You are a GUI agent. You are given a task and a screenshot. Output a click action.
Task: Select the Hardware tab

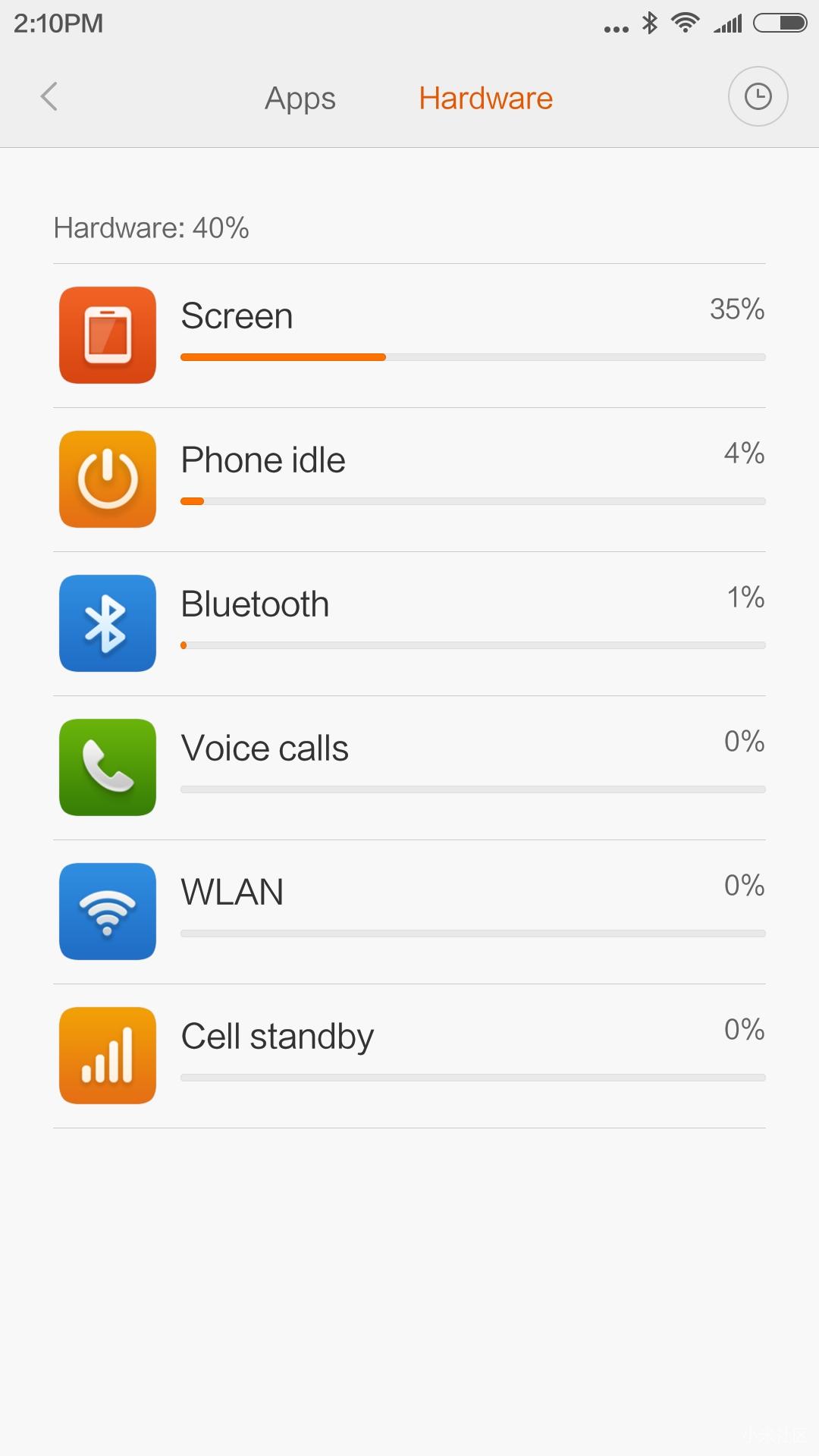(x=485, y=99)
